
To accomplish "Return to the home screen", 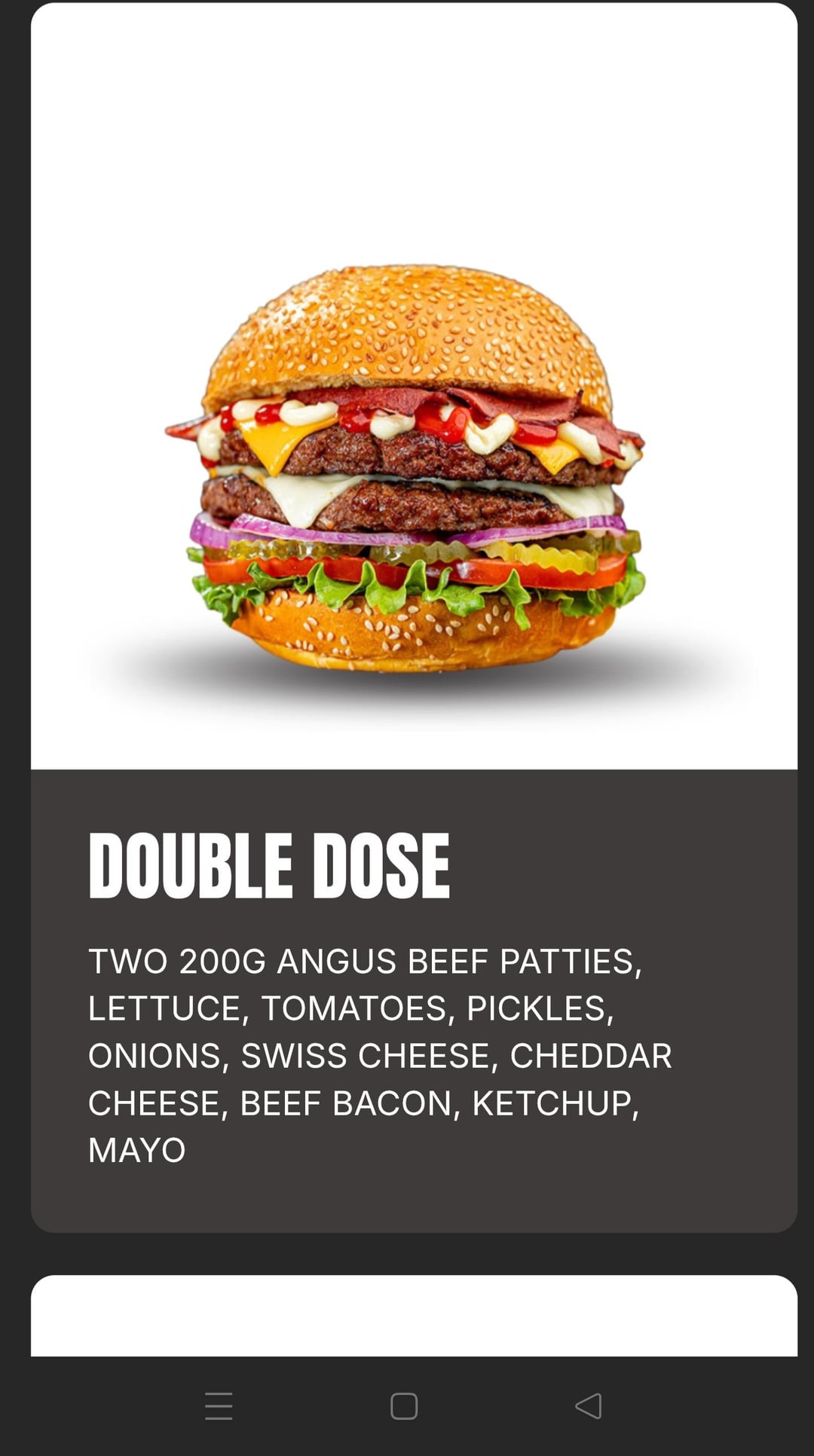I will pos(404,1406).
